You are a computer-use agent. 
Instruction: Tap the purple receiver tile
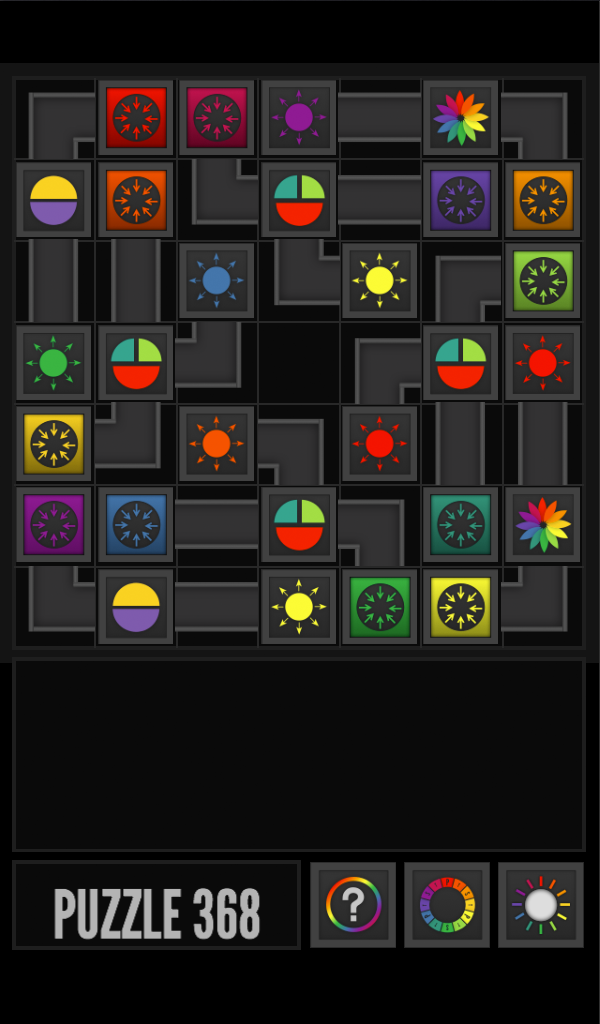tap(461, 199)
